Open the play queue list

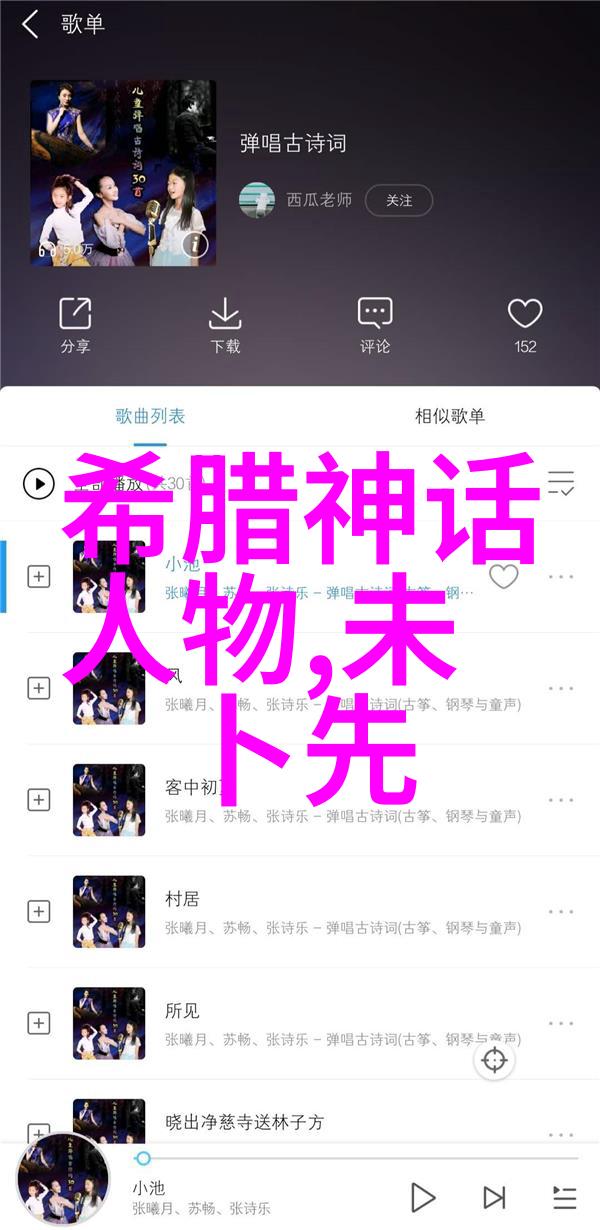coord(564,1197)
